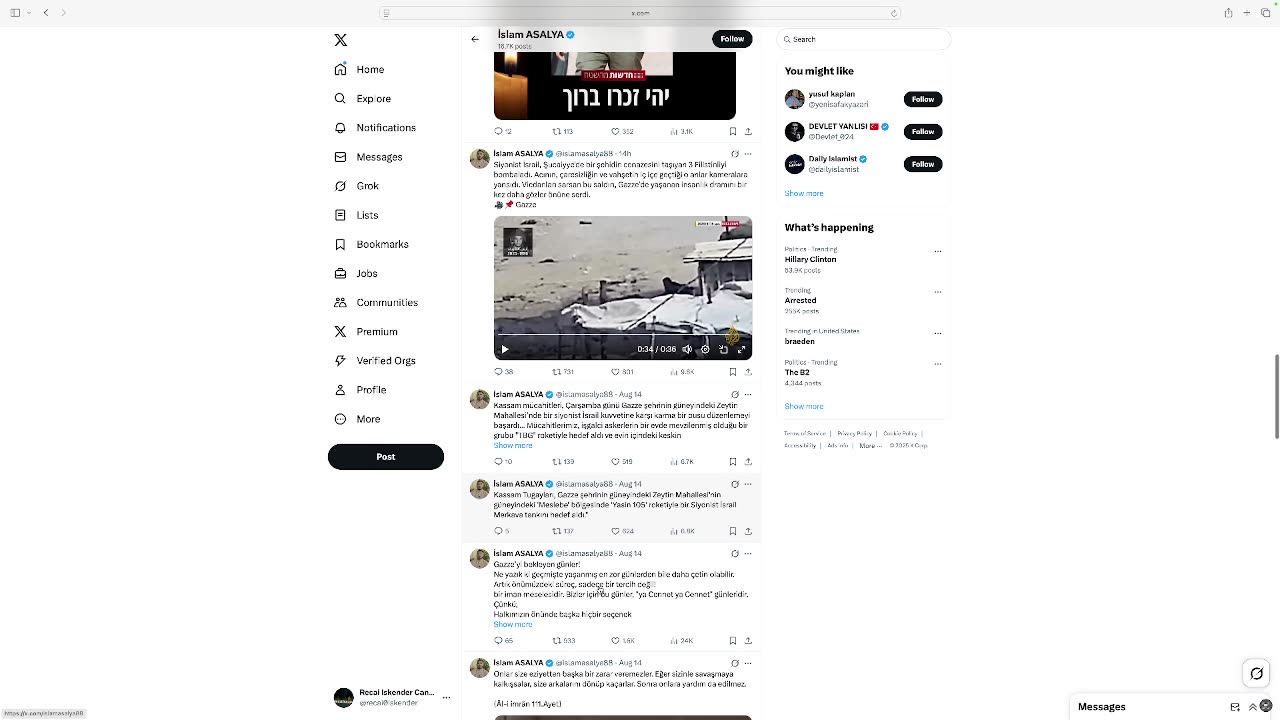The image size is (1280, 720).
Task: Open Messages in the sidebar
Action: pos(379,157)
